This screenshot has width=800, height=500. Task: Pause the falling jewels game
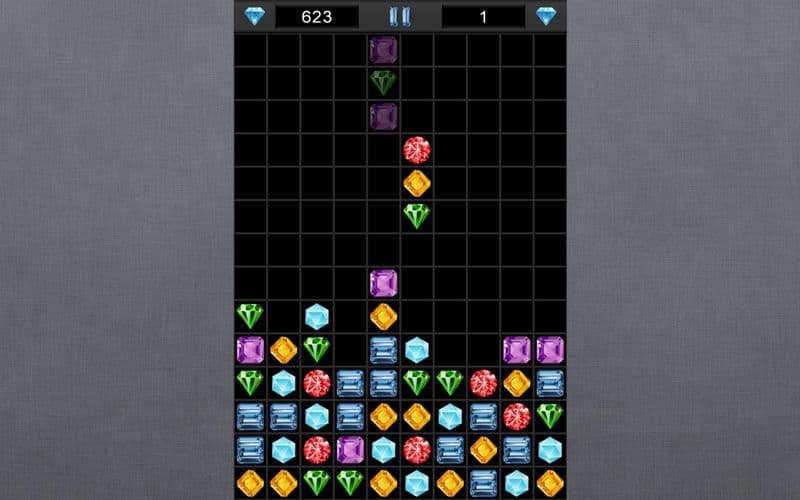pyautogui.click(x=399, y=16)
